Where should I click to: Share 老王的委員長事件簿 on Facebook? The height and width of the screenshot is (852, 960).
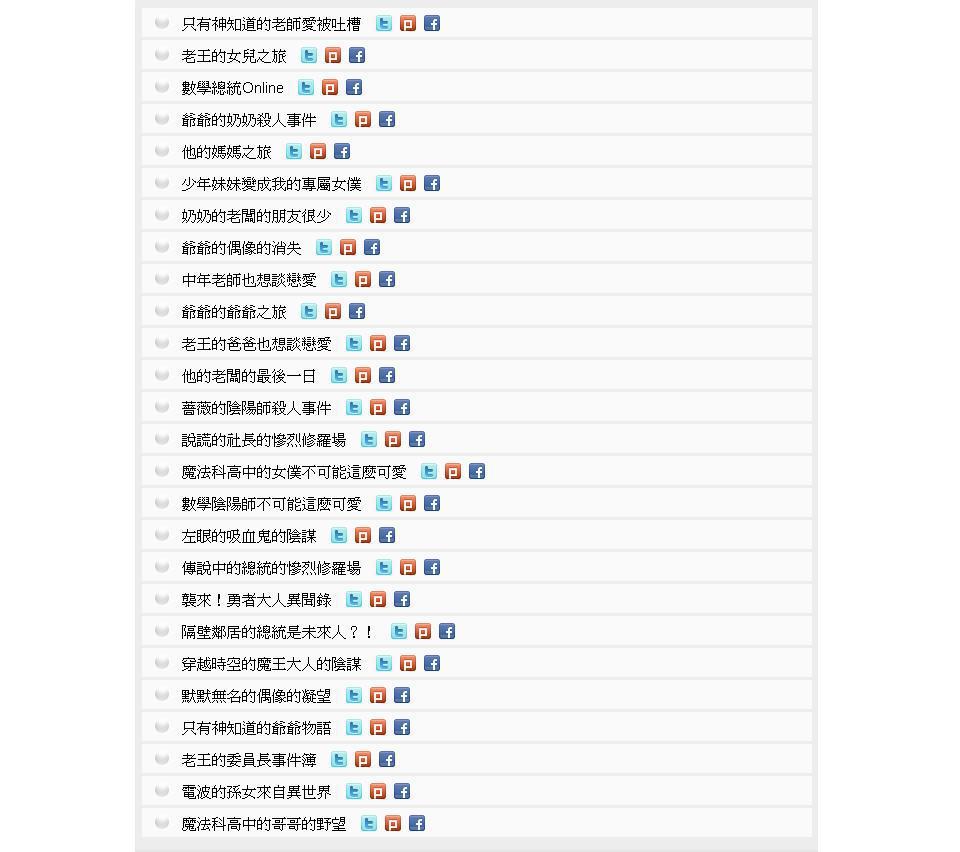(387, 759)
